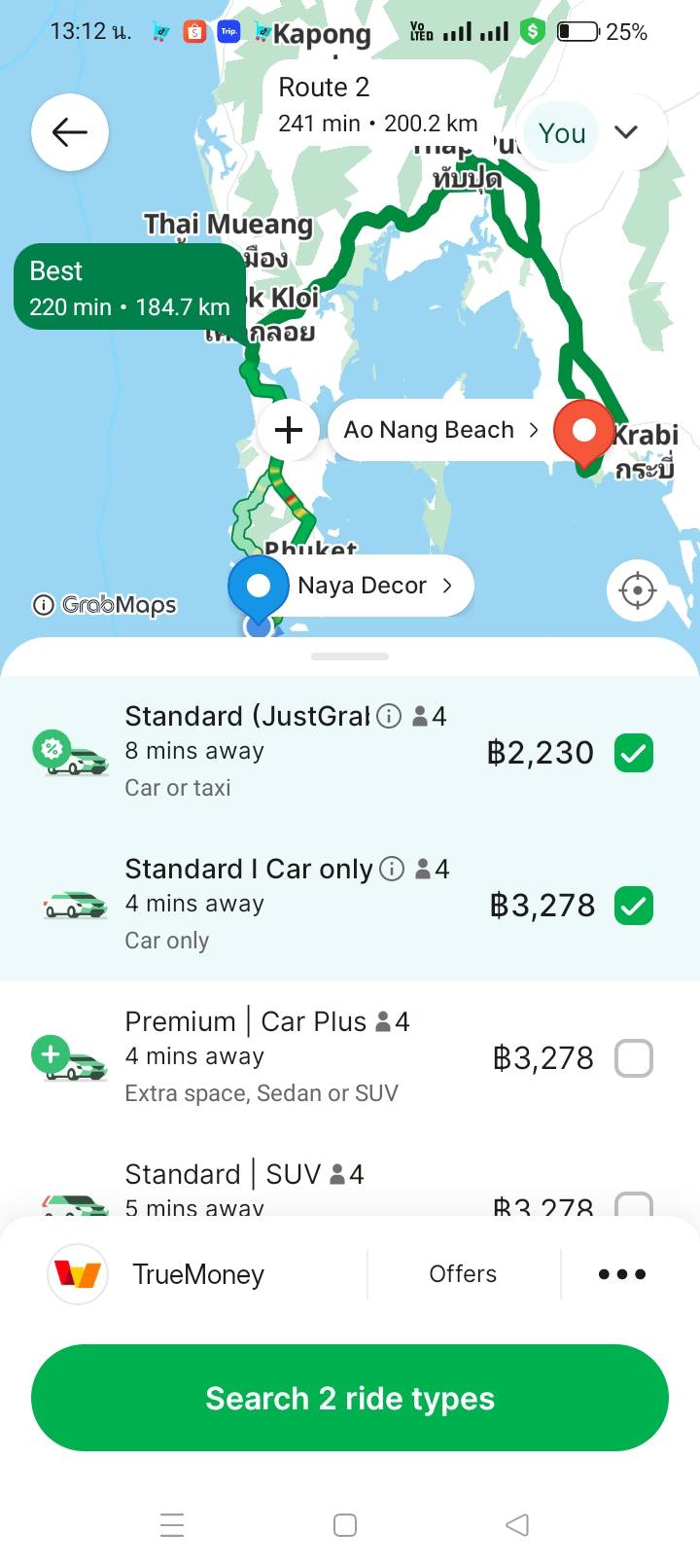Viewport: 700px width, 1568px height.
Task: Change the Naya Decor pickup point
Action: tap(374, 586)
